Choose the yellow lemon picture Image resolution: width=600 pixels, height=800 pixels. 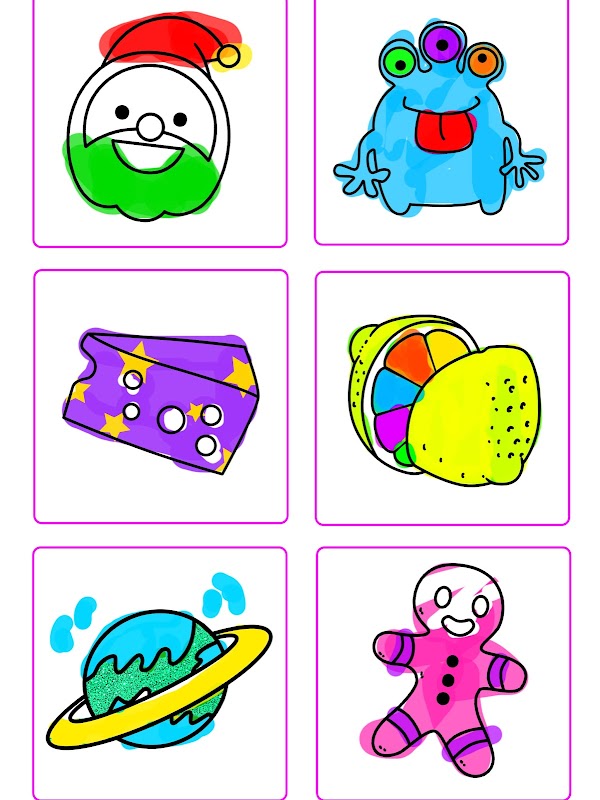tap(442, 398)
